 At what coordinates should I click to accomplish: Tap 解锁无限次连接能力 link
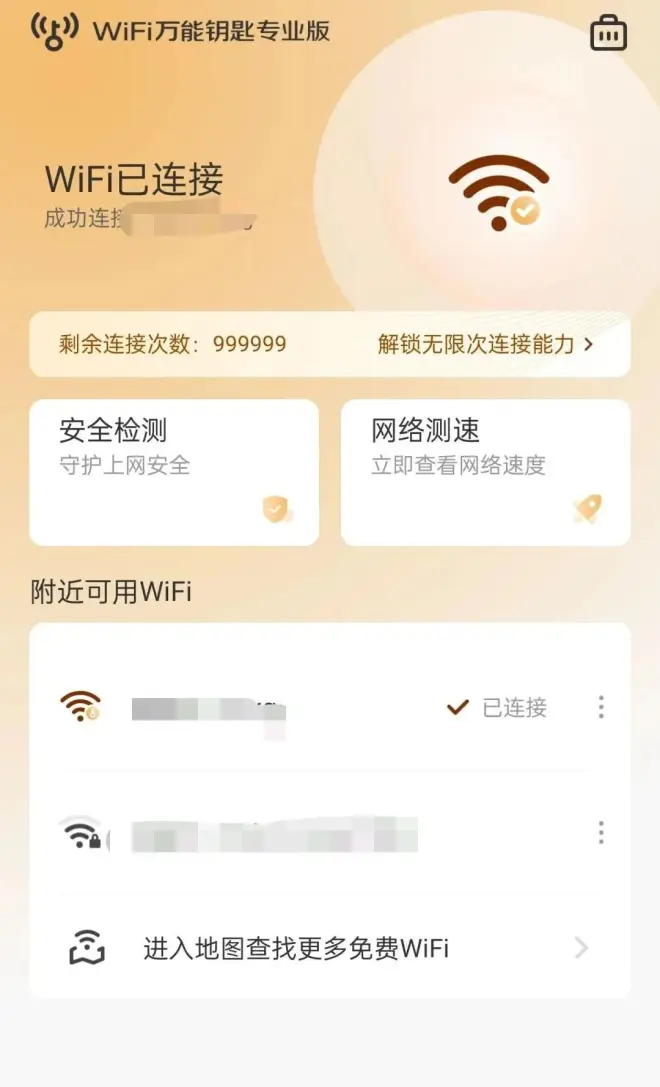[485, 345]
